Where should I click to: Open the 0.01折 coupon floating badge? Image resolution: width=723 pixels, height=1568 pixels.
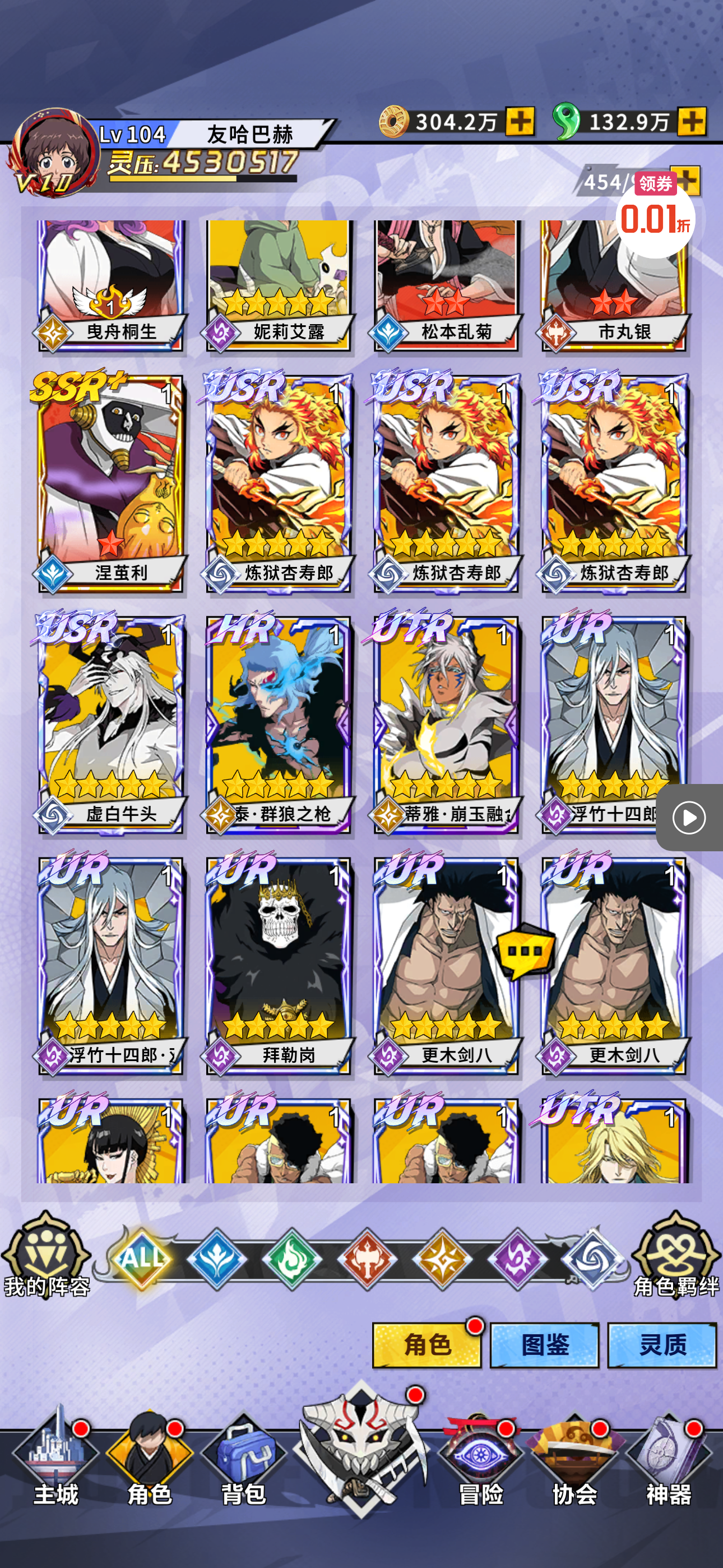[x=655, y=215]
